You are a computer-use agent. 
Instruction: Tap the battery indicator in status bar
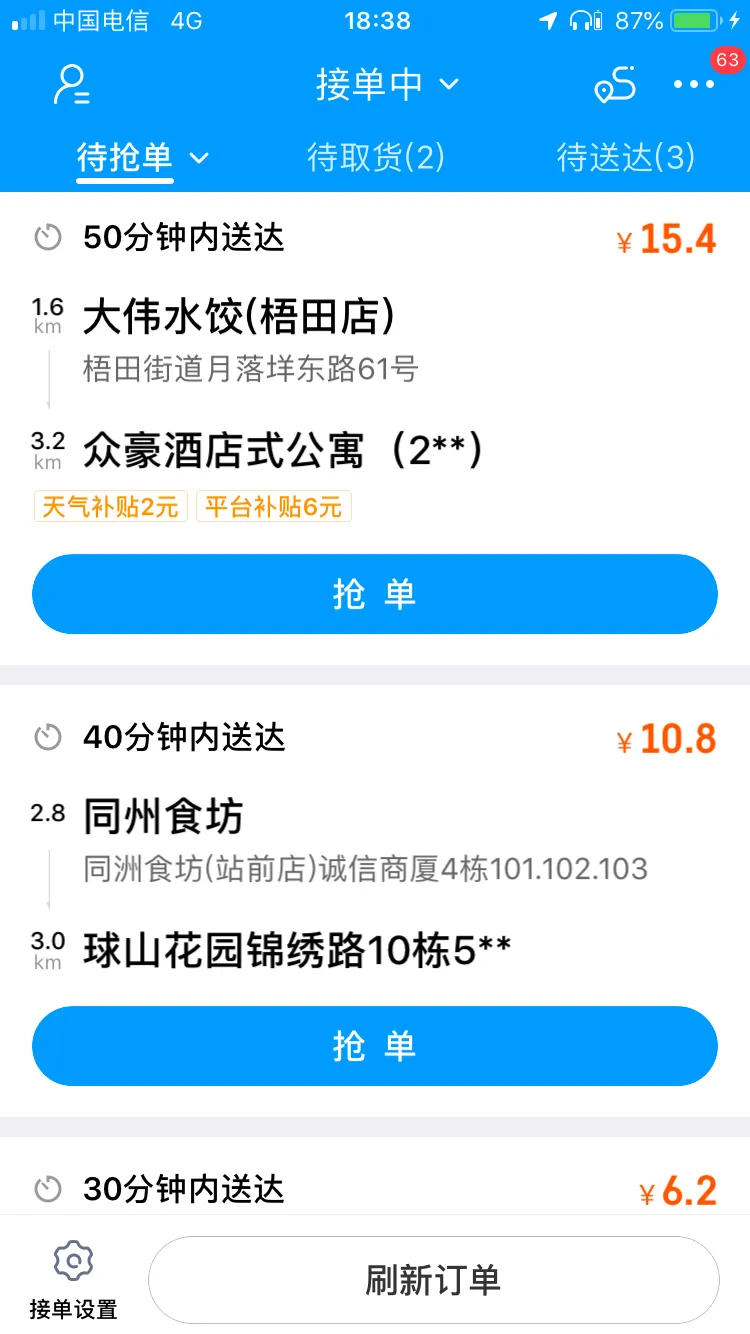pyautogui.click(x=691, y=20)
